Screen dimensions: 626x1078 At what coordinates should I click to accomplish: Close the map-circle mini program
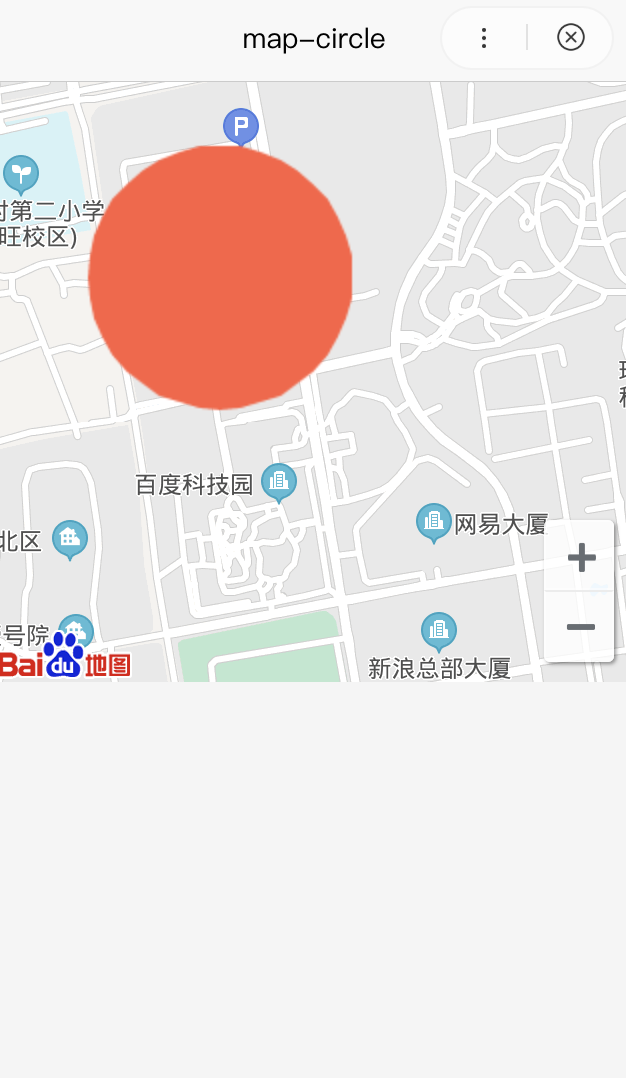570,38
